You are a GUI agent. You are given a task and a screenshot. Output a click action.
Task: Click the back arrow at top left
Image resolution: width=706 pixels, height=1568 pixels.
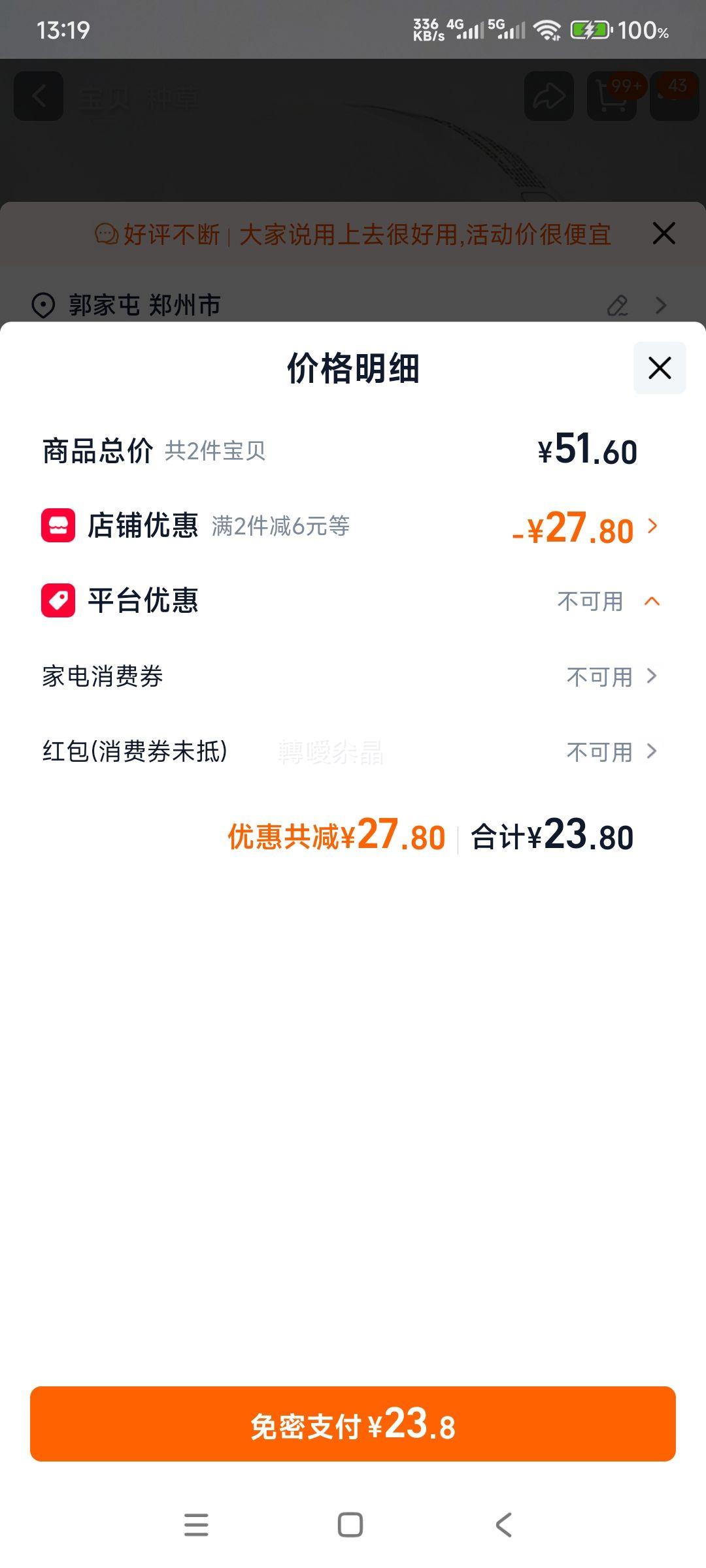click(37, 97)
